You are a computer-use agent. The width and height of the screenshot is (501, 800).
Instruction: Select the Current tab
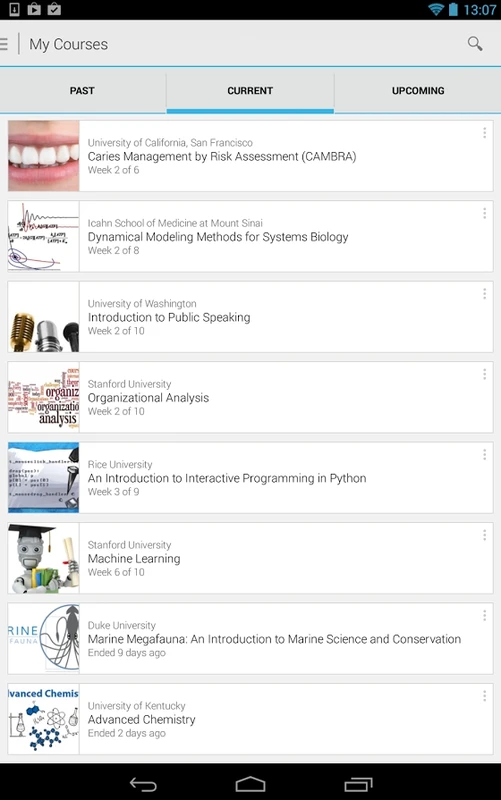250,91
